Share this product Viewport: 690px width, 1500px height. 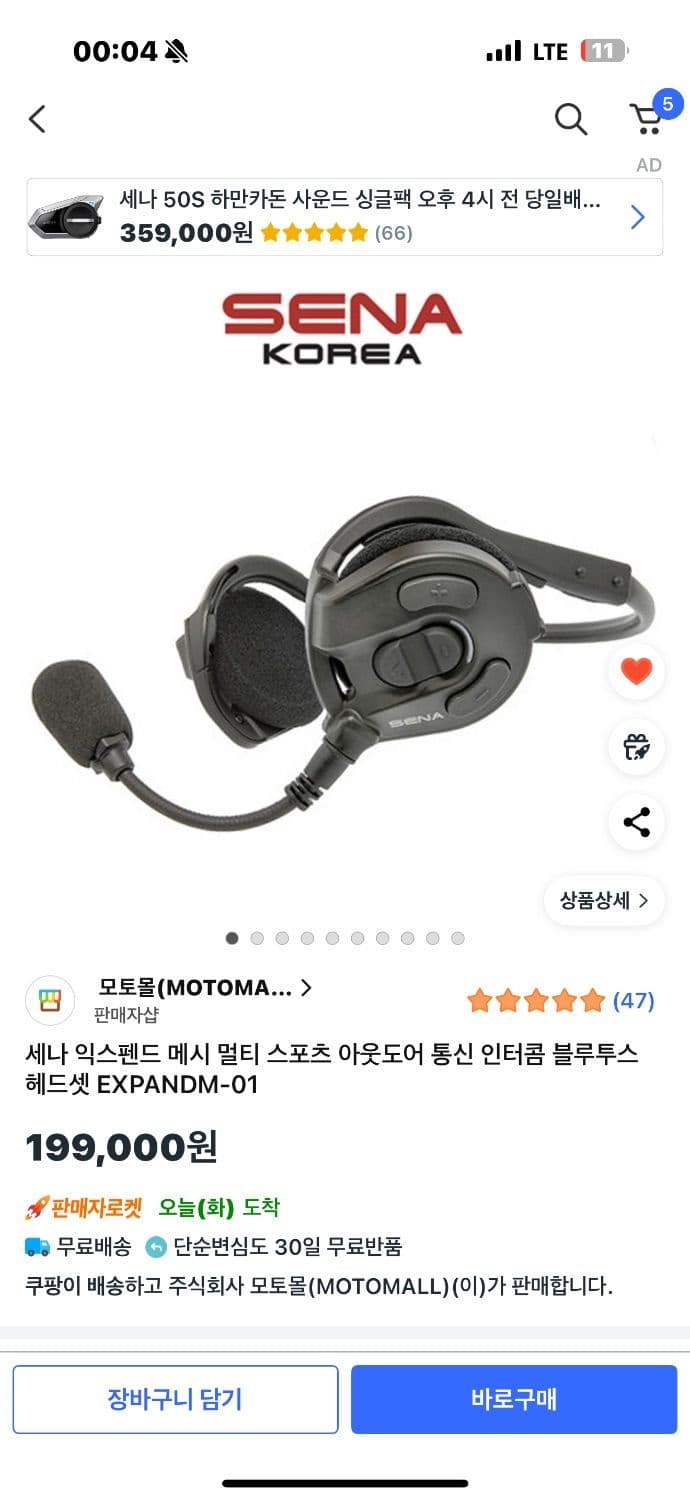click(636, 822)
